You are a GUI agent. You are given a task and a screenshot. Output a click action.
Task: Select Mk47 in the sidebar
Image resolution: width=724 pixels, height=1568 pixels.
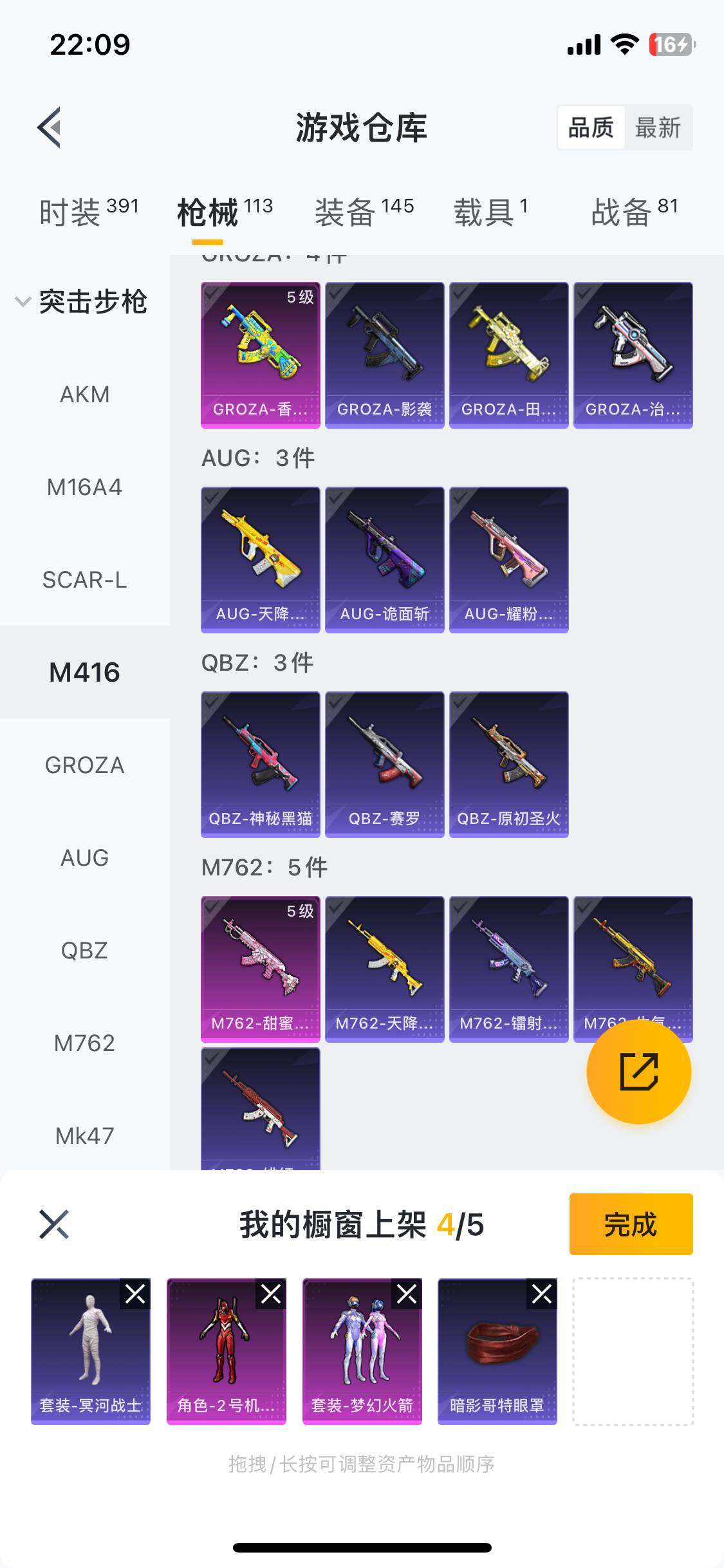84,1136
